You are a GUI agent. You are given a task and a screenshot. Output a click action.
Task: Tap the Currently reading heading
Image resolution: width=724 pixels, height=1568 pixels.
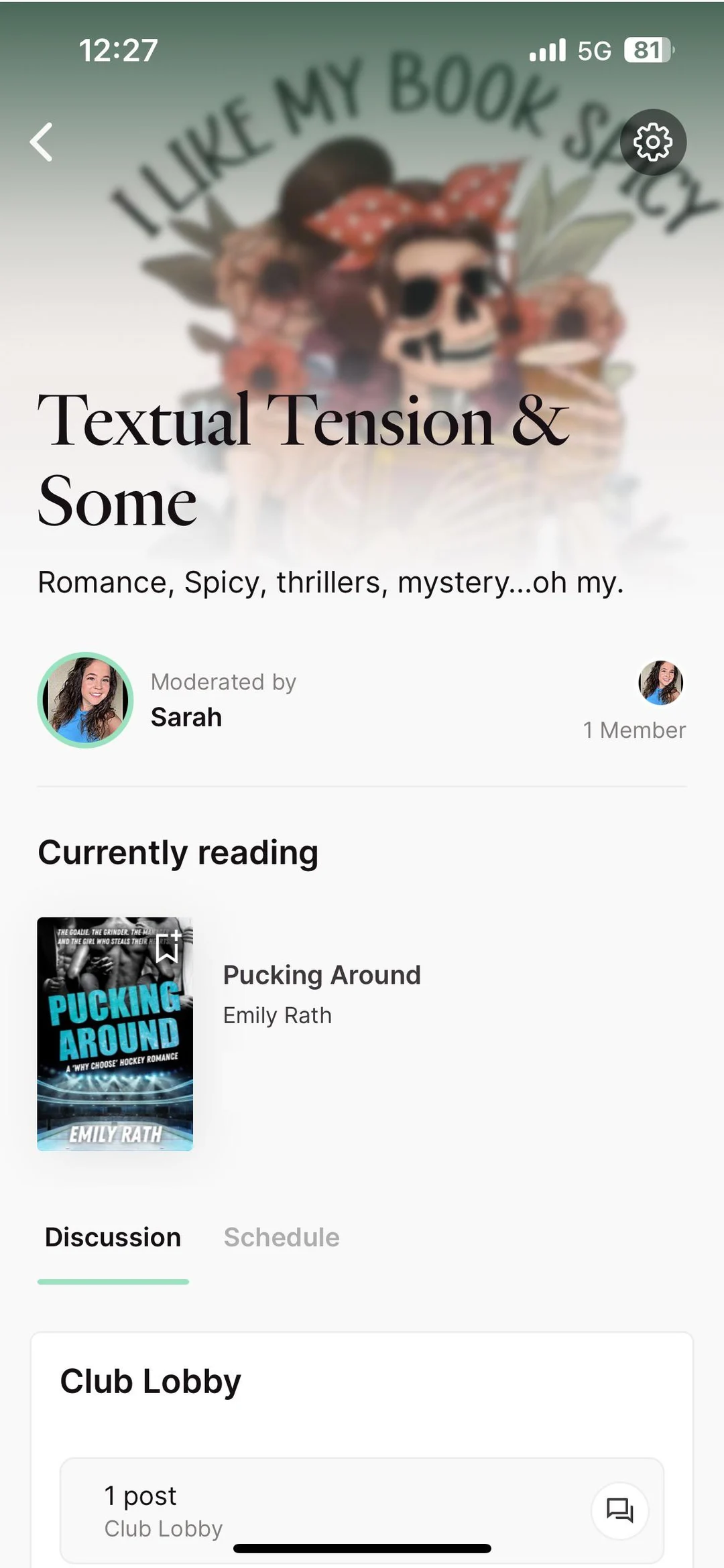[178, 852]
